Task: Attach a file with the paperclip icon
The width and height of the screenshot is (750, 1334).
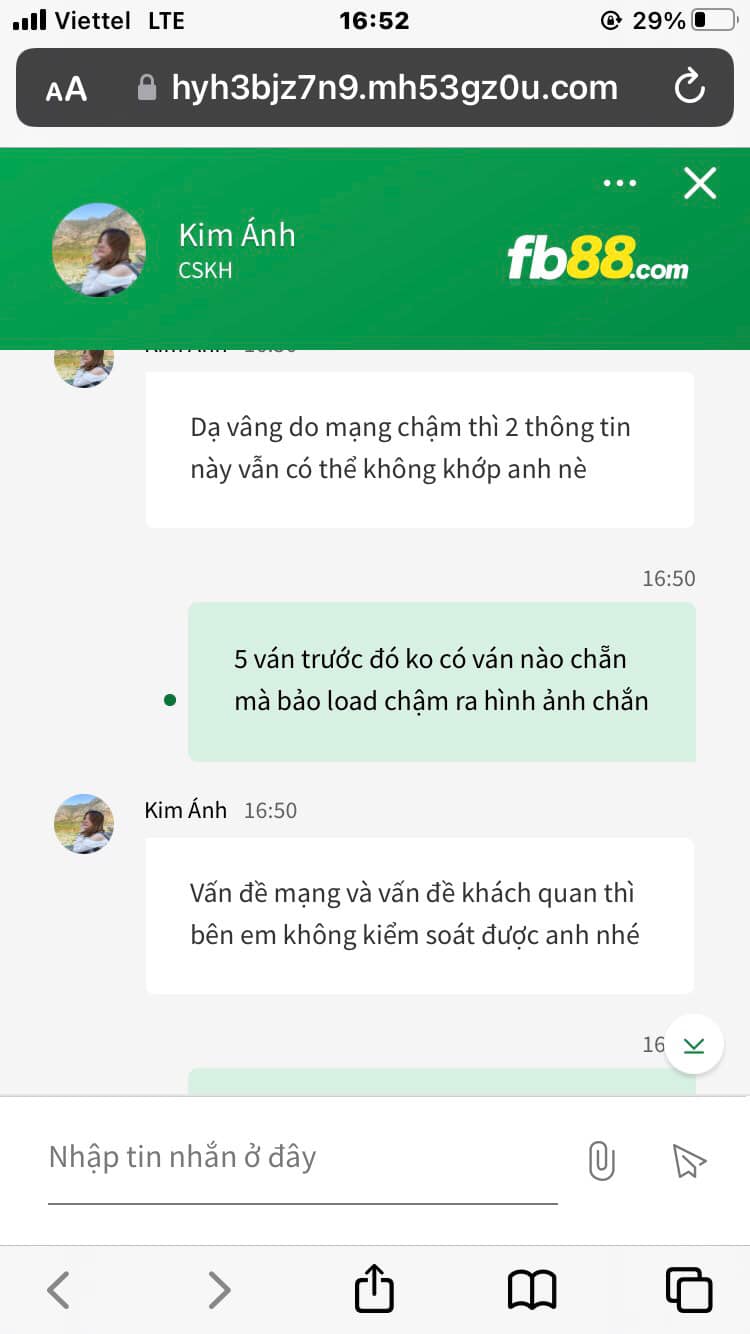Action: [x=601, y=1161]
